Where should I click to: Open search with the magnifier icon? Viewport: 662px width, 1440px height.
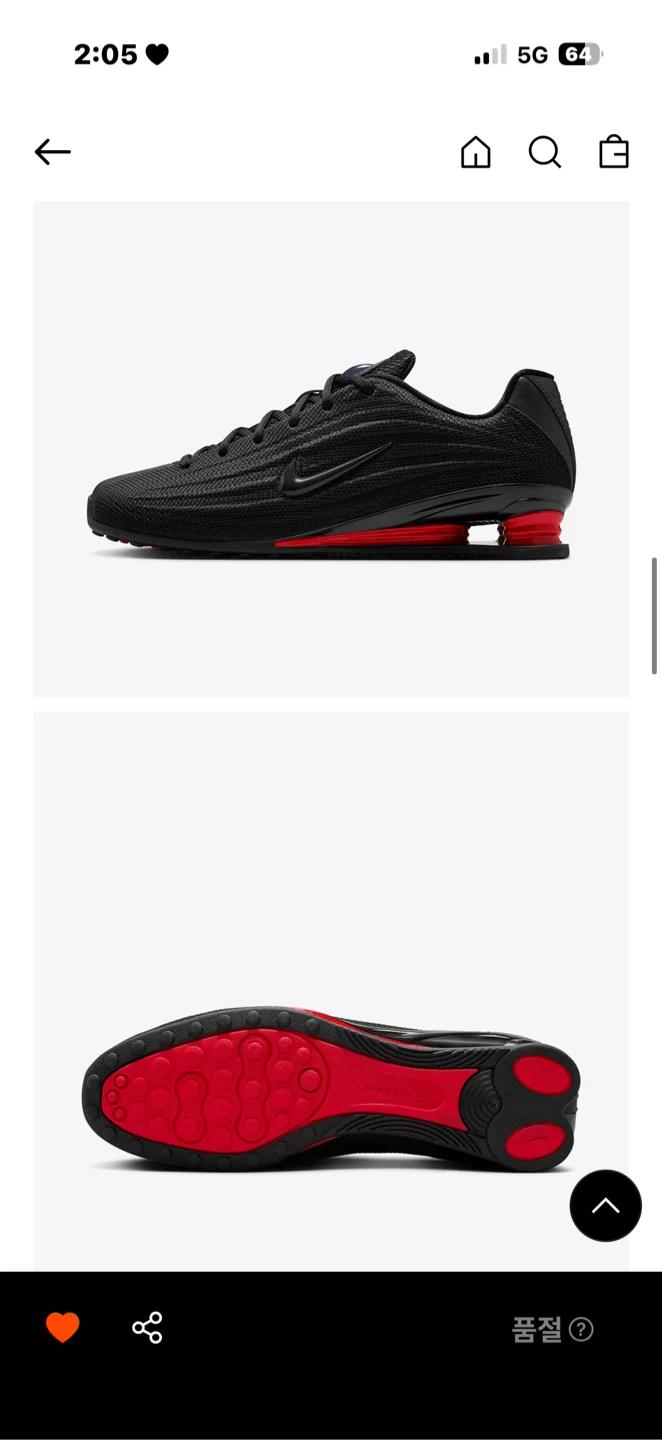point(545,152)
